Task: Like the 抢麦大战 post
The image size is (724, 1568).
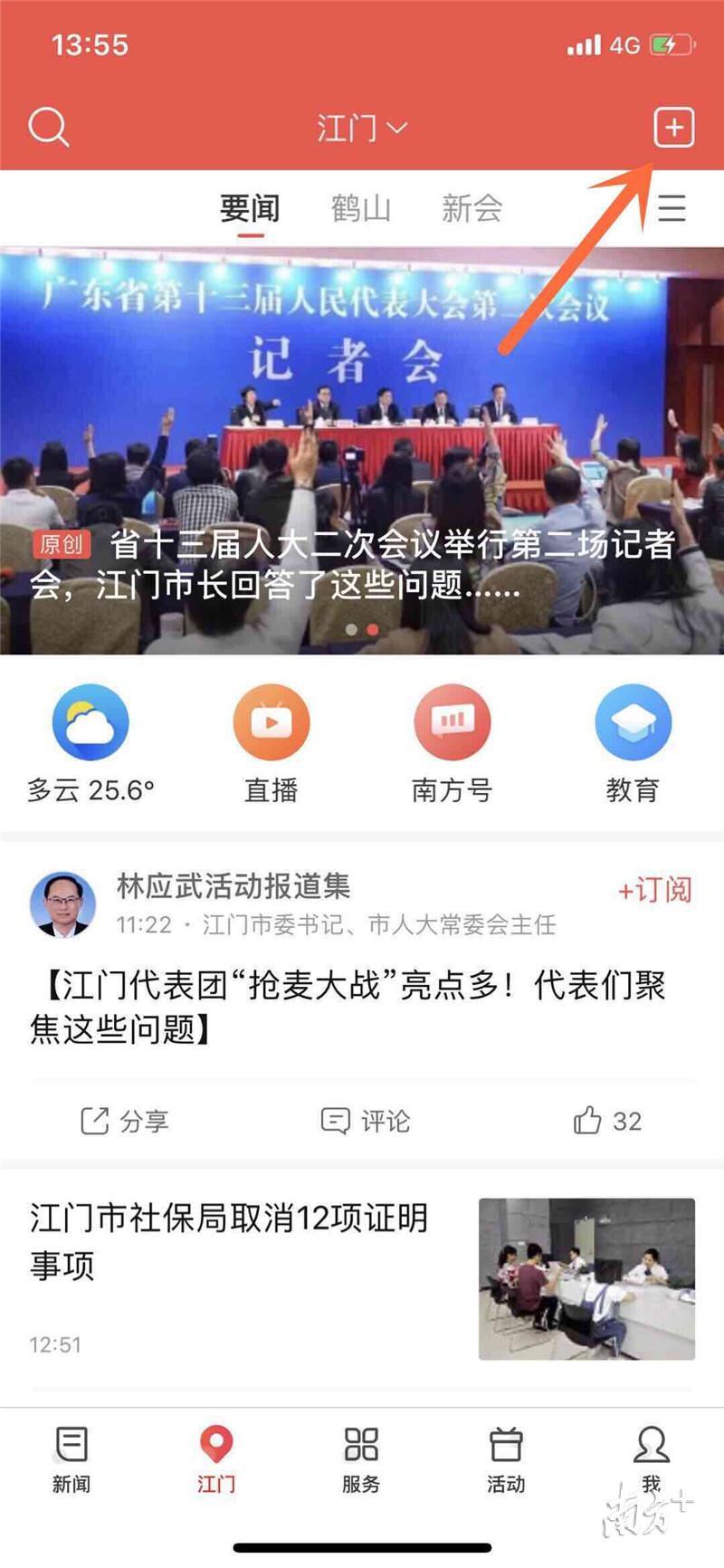Action: click(607, 1121)
